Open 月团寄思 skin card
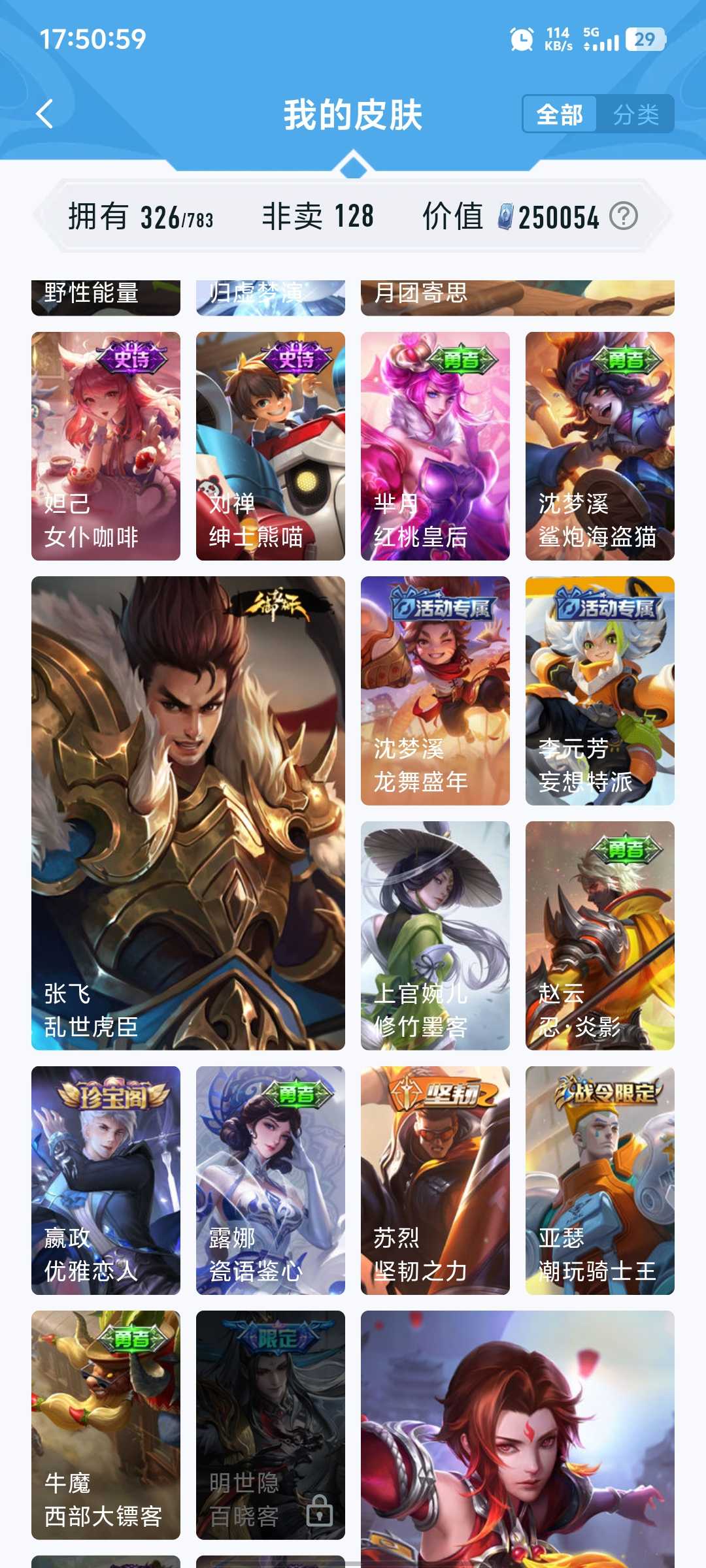 coord(518,298)
